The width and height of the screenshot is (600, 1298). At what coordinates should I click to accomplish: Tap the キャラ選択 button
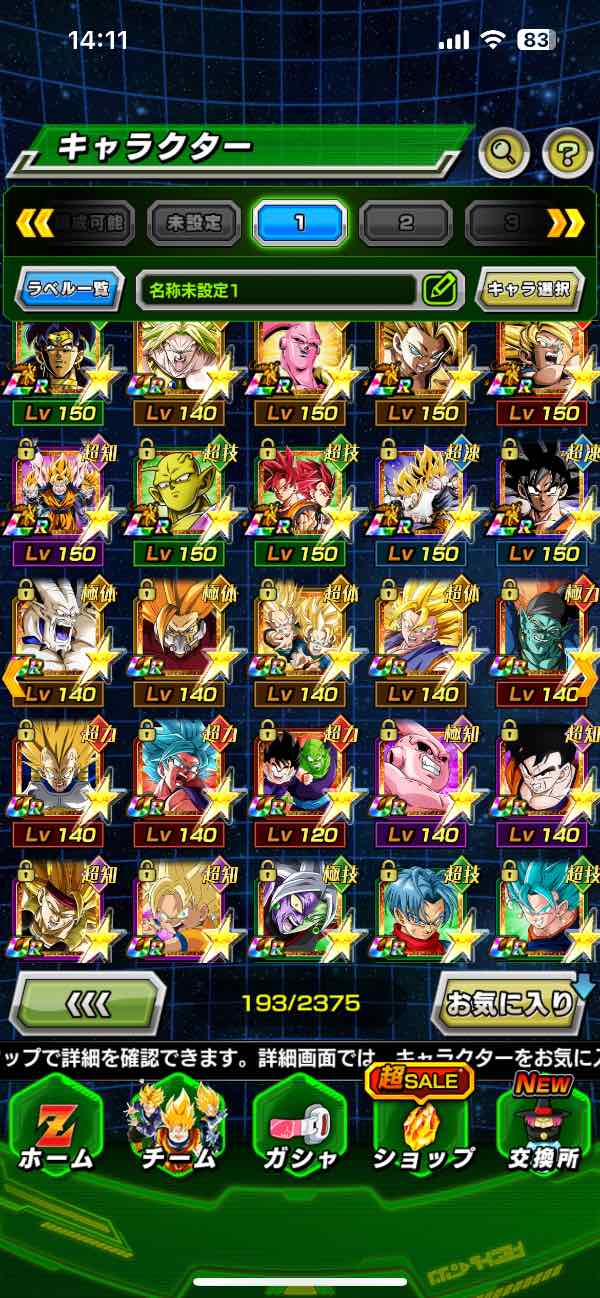pyautogui.click(x=529, y=290)
